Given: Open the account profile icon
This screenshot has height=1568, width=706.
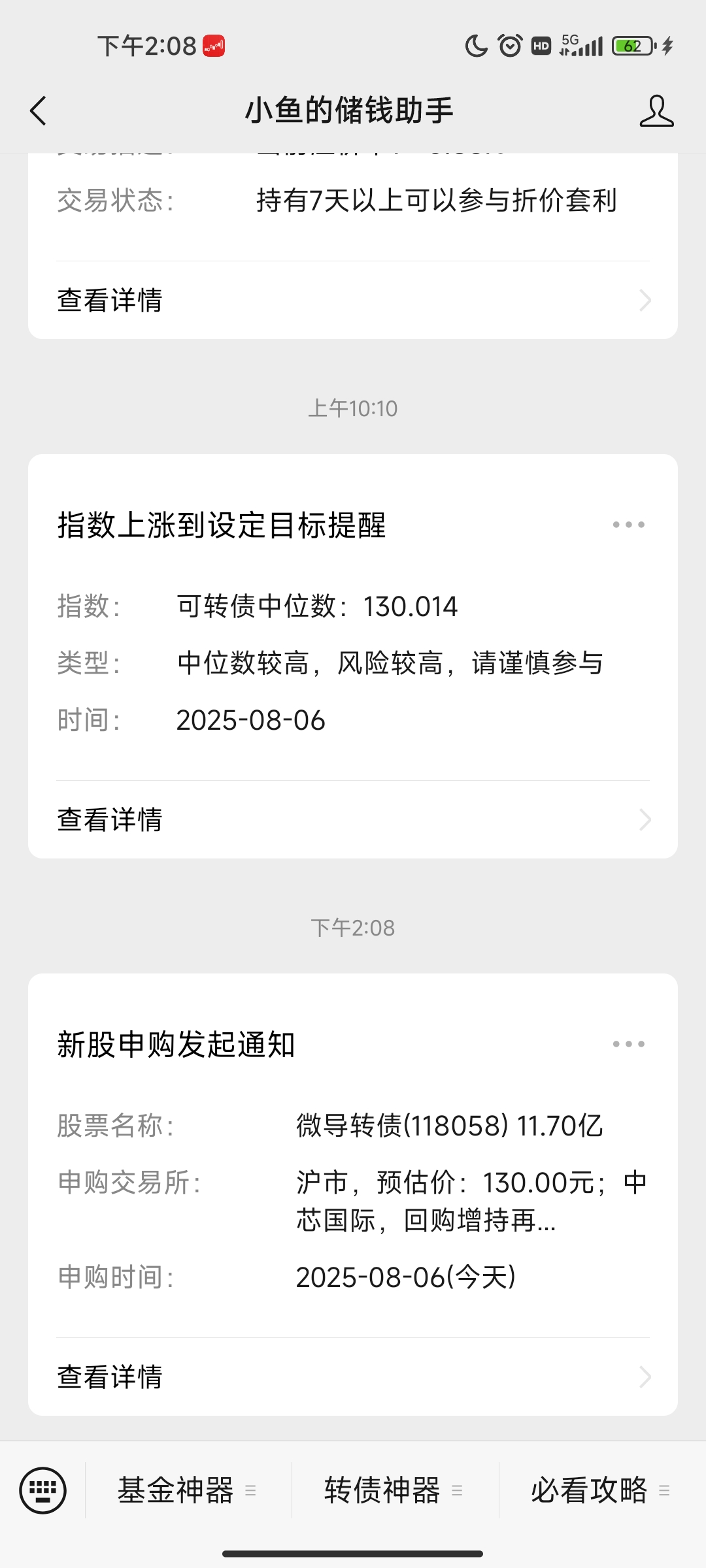Looking at the screenshot, I should click(656, 110).
